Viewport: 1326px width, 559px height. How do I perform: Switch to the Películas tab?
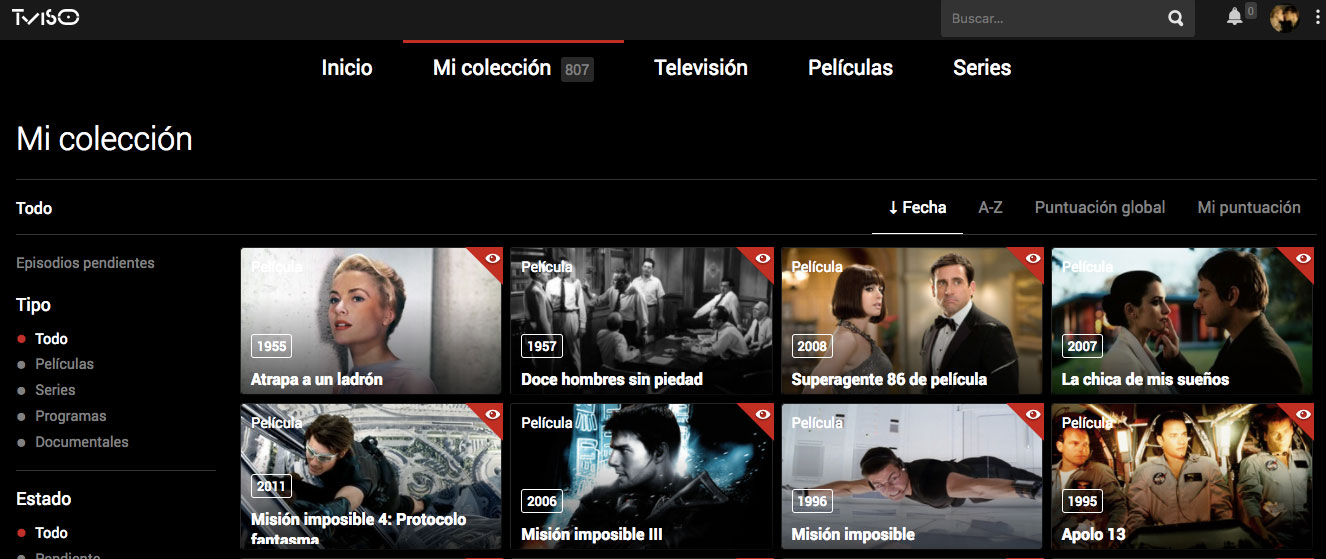click(850, 68)
